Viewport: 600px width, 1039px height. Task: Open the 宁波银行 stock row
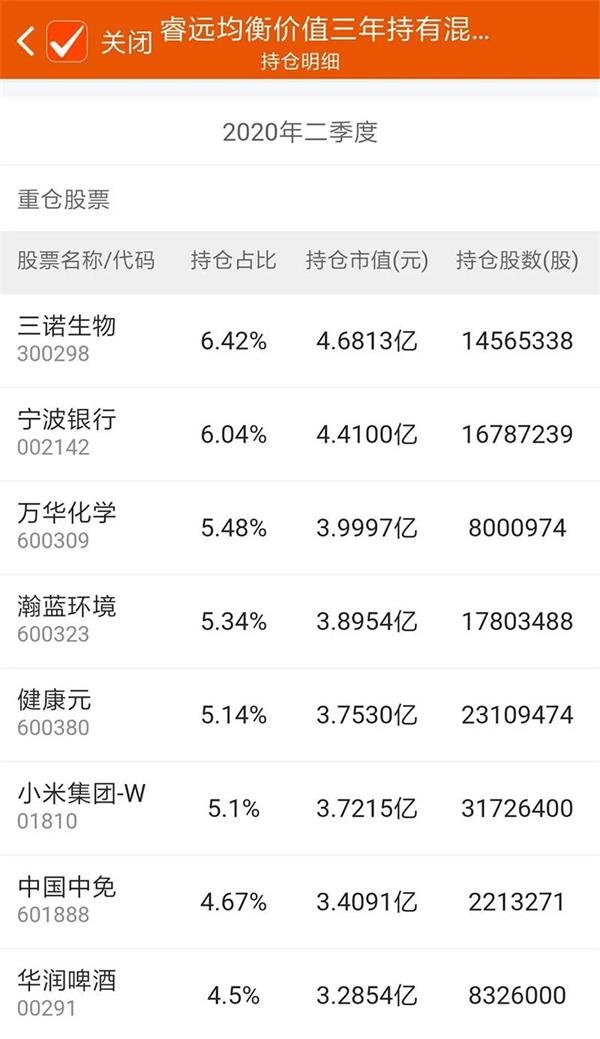click(300, 434)
